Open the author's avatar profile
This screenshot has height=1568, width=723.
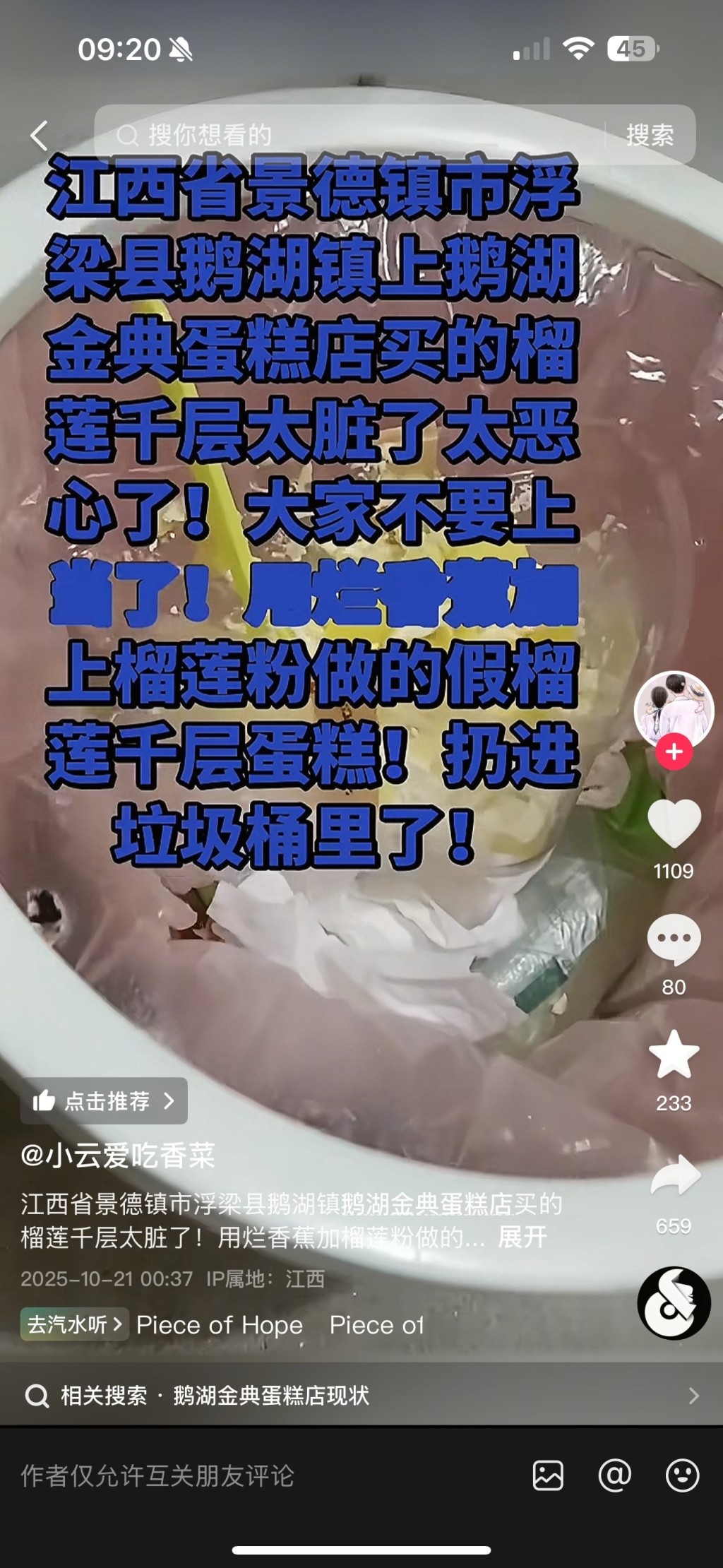click(x=674, y=708)
